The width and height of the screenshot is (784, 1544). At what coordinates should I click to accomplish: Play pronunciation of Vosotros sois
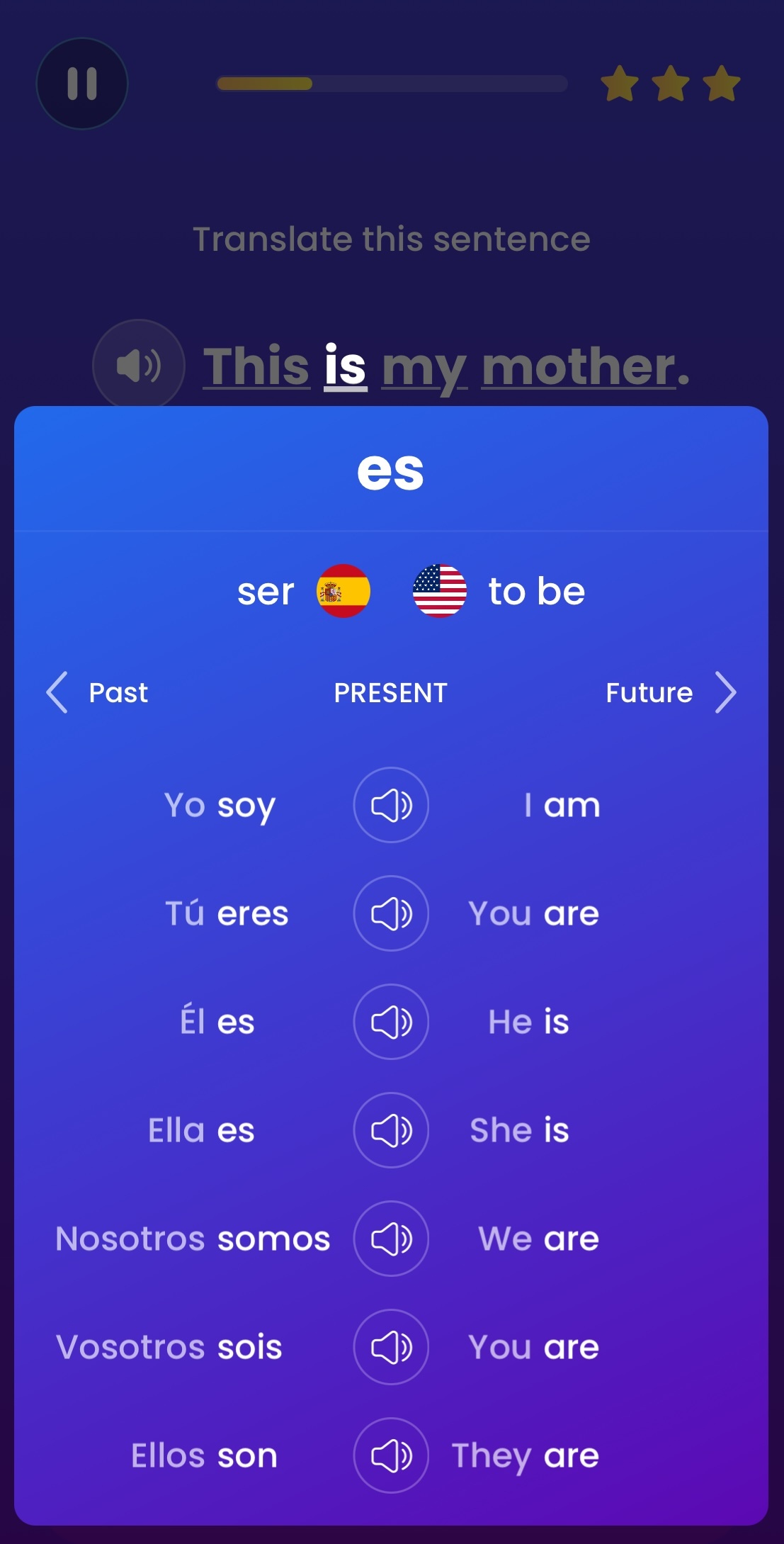pos(390,1347)
